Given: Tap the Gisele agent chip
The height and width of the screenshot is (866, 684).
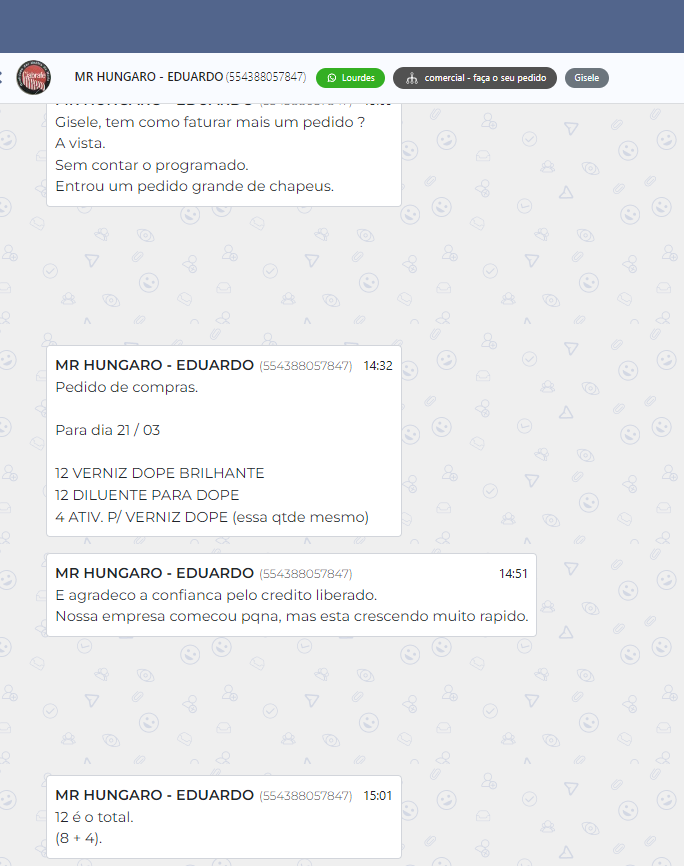Looking at the screenshot, I should (x=586, y=78).
